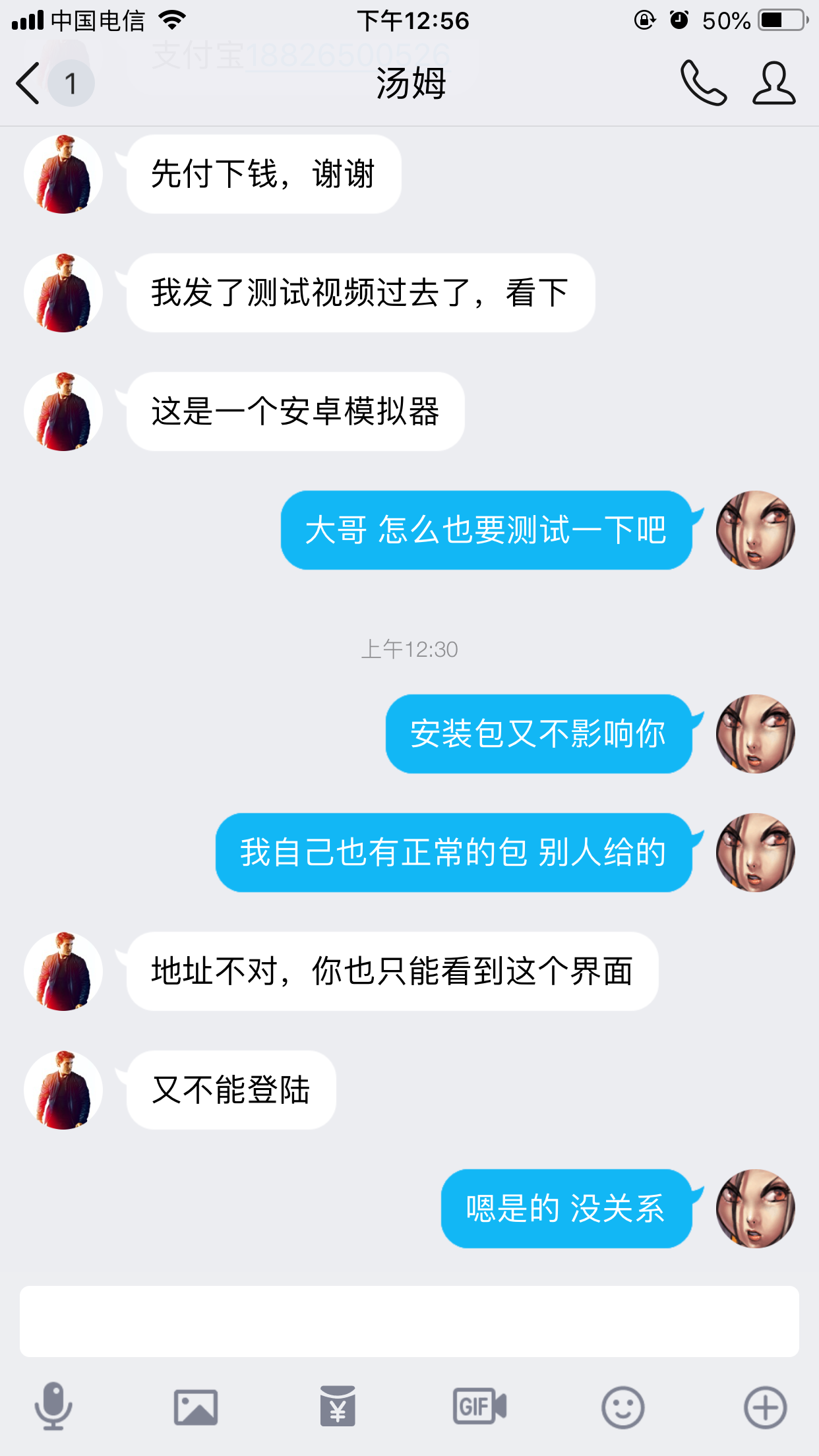Tap 汤姆's avatar beside '先付下钱，谢谢'
The image size is (819, 1456).
pos(63,174)
